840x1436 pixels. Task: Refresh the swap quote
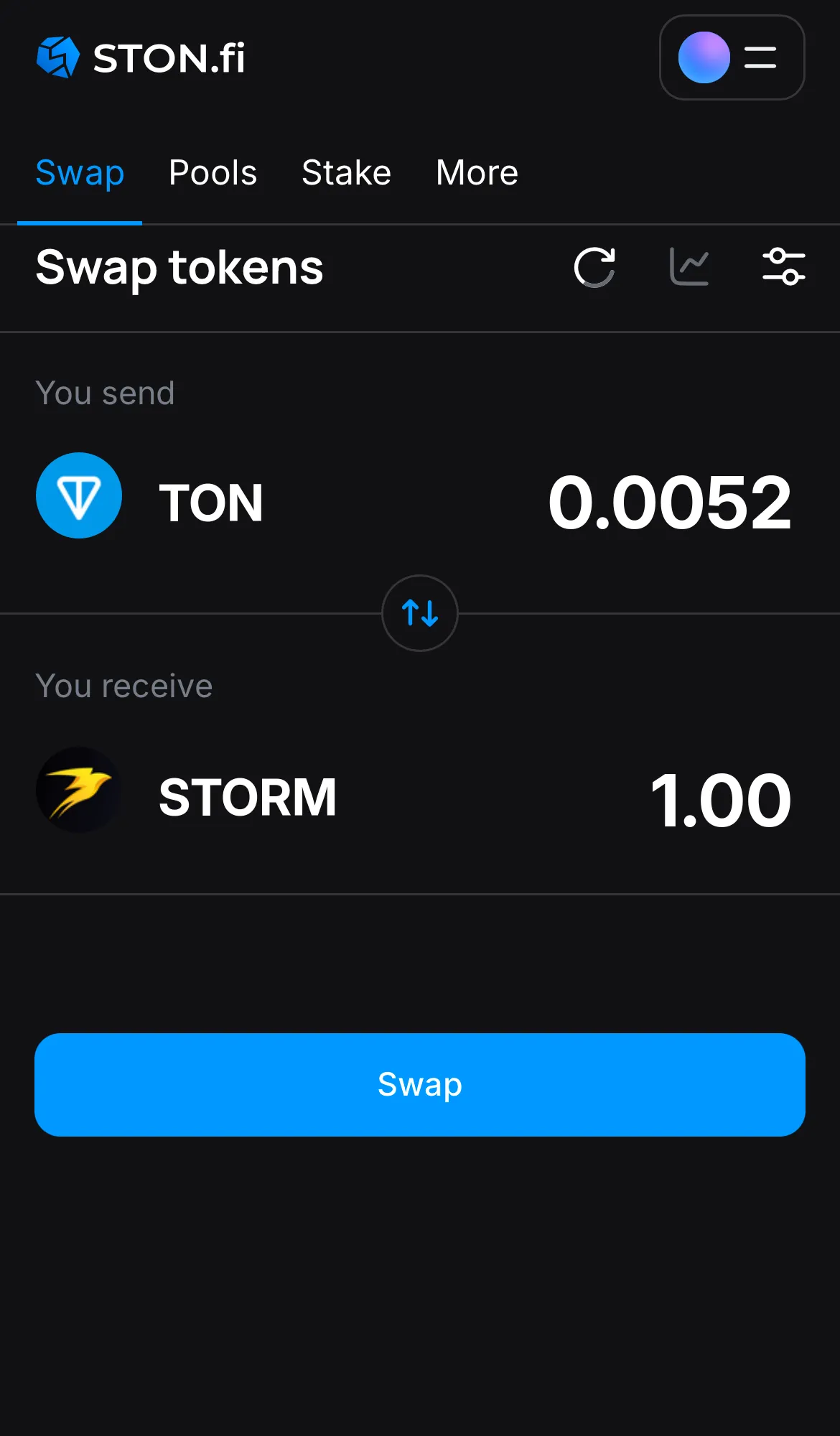(594, 267)
